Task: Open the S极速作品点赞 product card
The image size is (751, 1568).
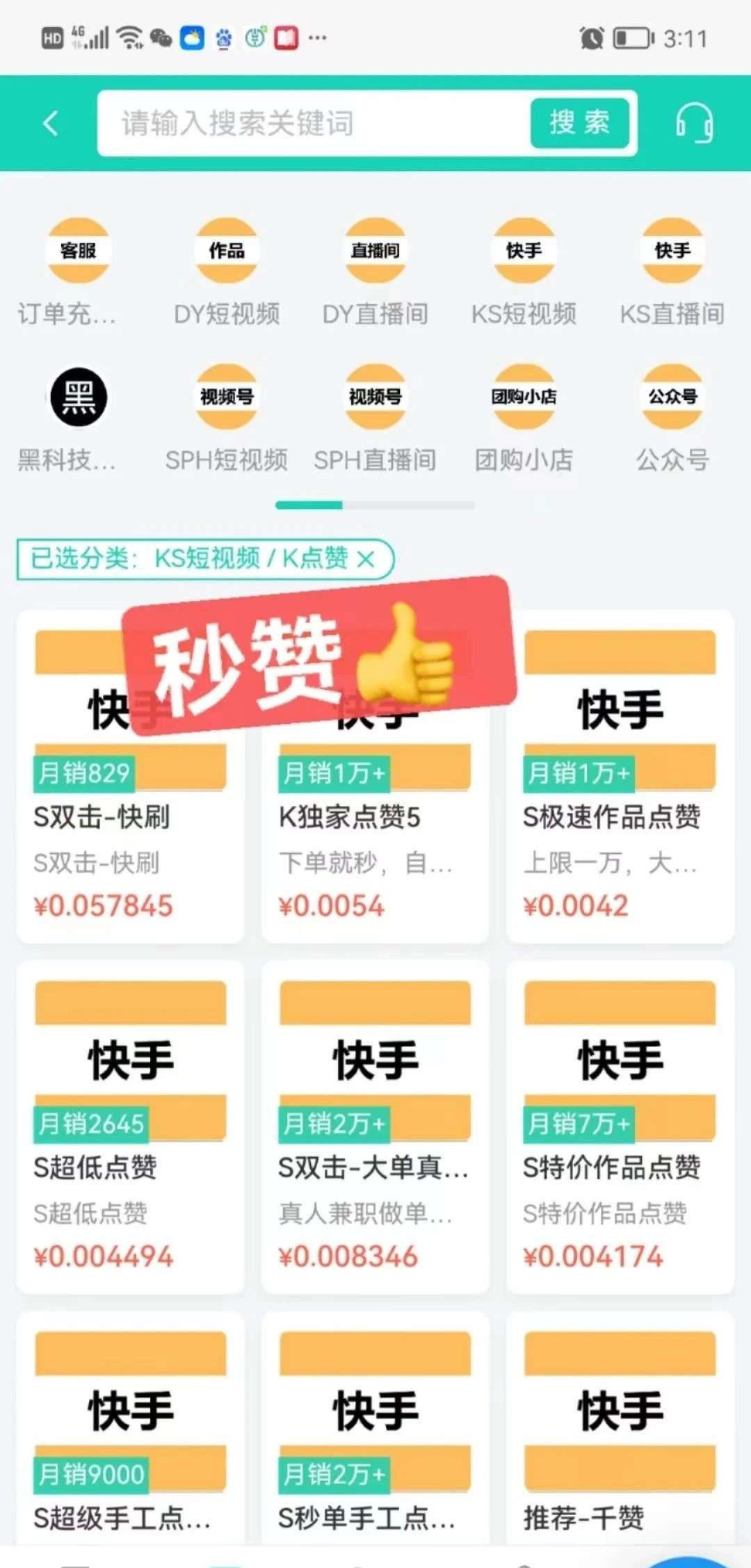Action: [620, 776]
